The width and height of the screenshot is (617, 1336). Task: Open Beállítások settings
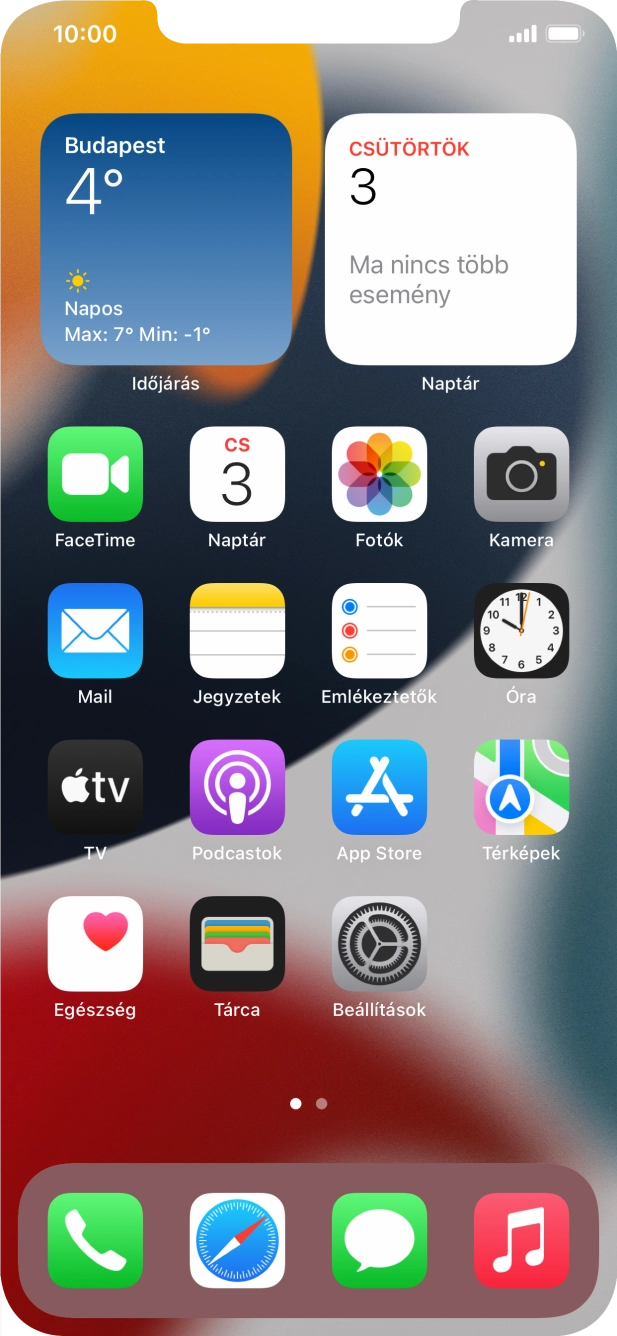(379, 943)
